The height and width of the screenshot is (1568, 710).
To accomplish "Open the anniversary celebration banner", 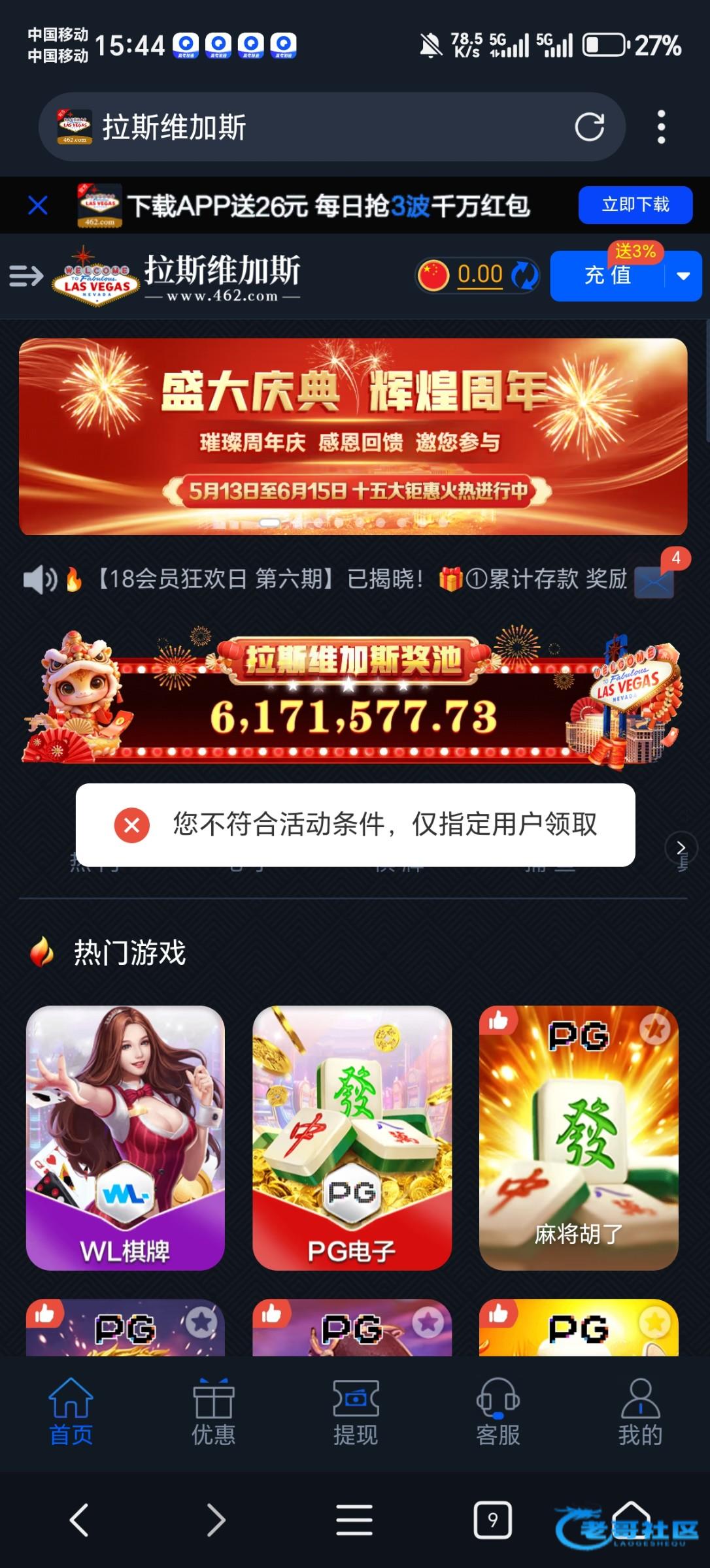I will (x=353, y=436).
